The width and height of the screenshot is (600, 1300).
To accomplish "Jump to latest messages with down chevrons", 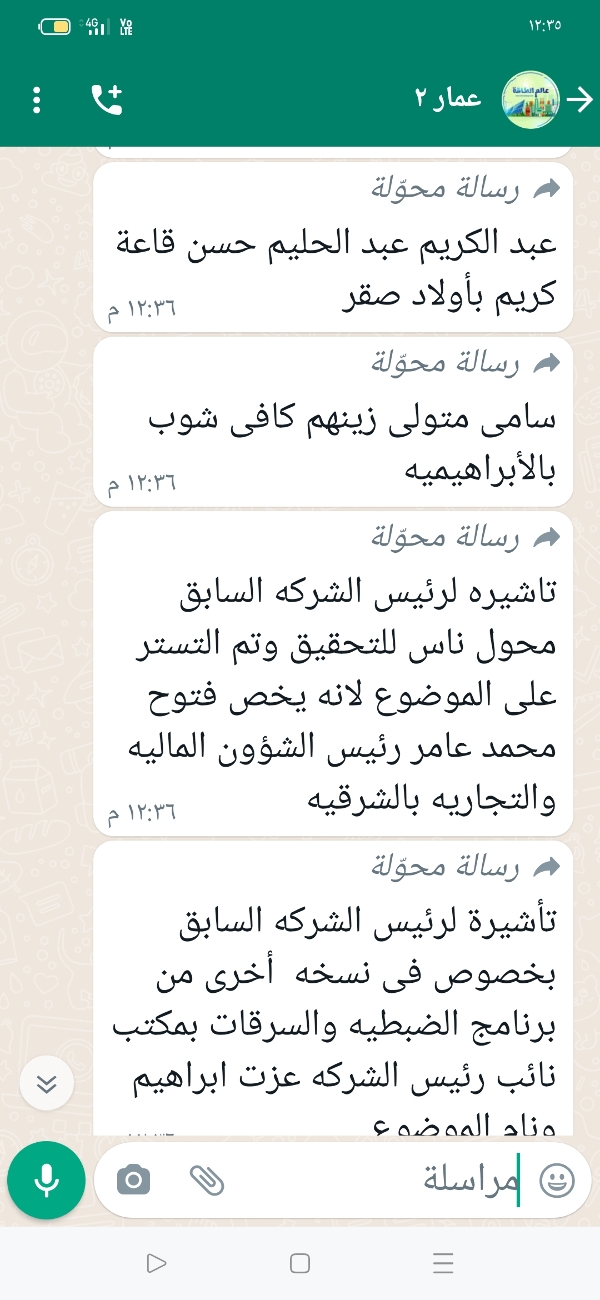I will [46, 1084].
